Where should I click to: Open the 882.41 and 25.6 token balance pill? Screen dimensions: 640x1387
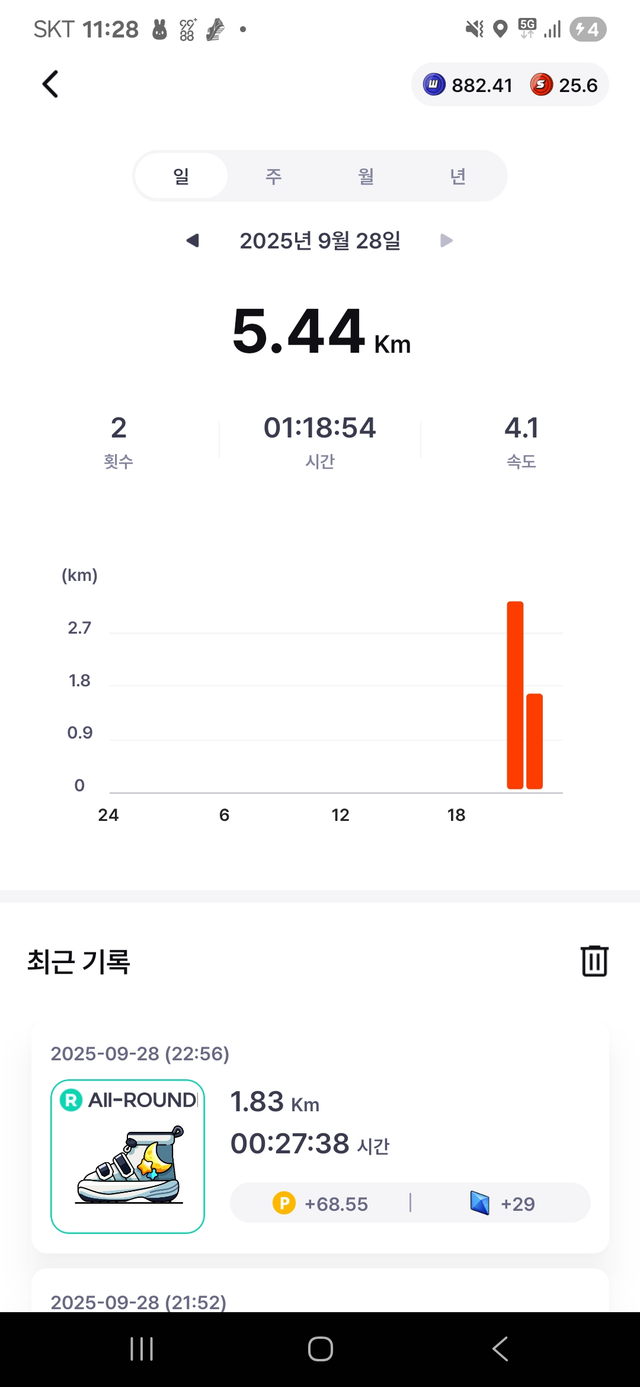pyautogui.click(x=510, y=85)
